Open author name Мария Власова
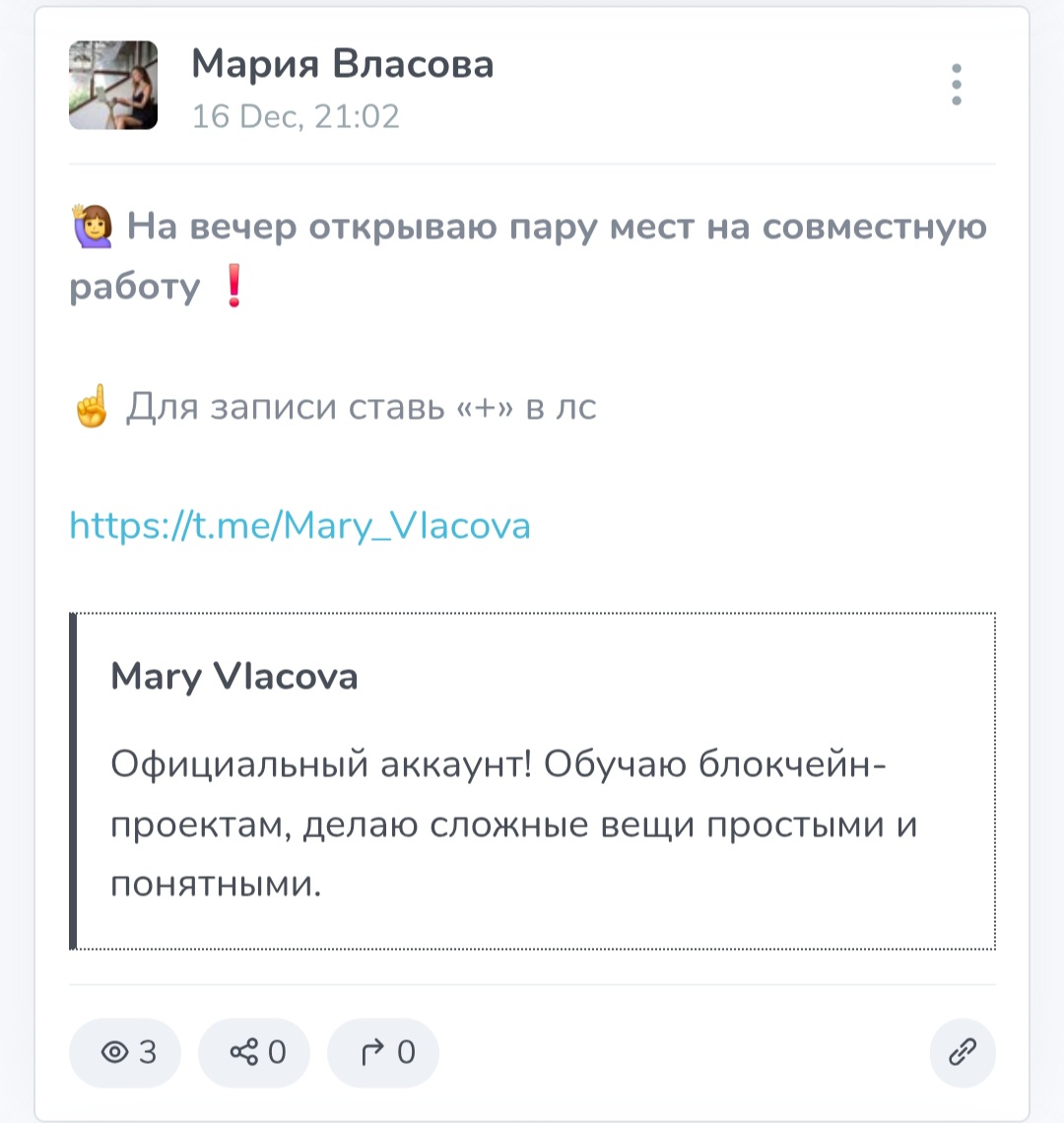The width and height of the screenshot is (1064, 1123). 342,65
